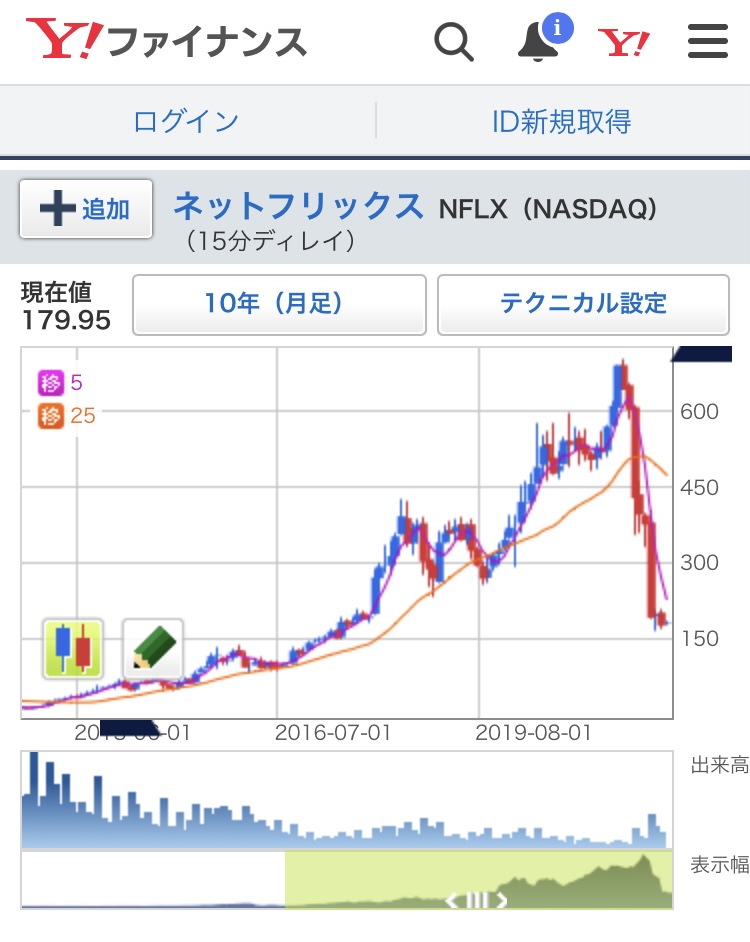Open the hamburger menu
Viewport: 750px width, 942px height.
point(708,41)
